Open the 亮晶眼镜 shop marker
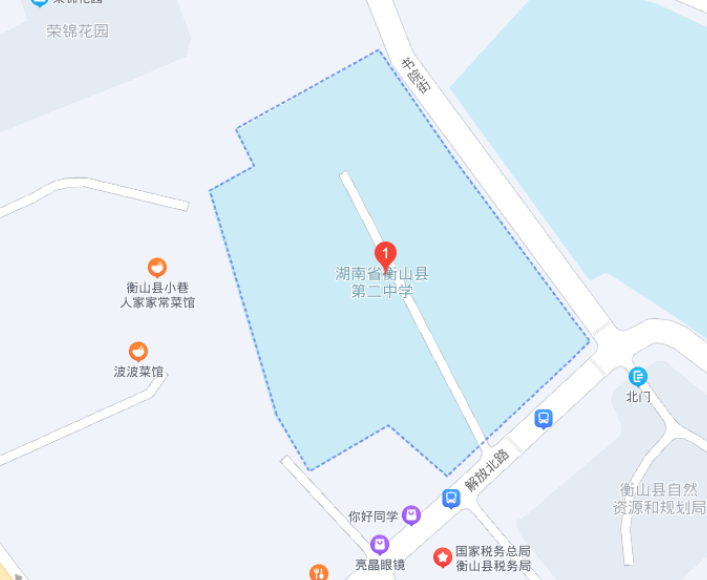 point(379,545)
